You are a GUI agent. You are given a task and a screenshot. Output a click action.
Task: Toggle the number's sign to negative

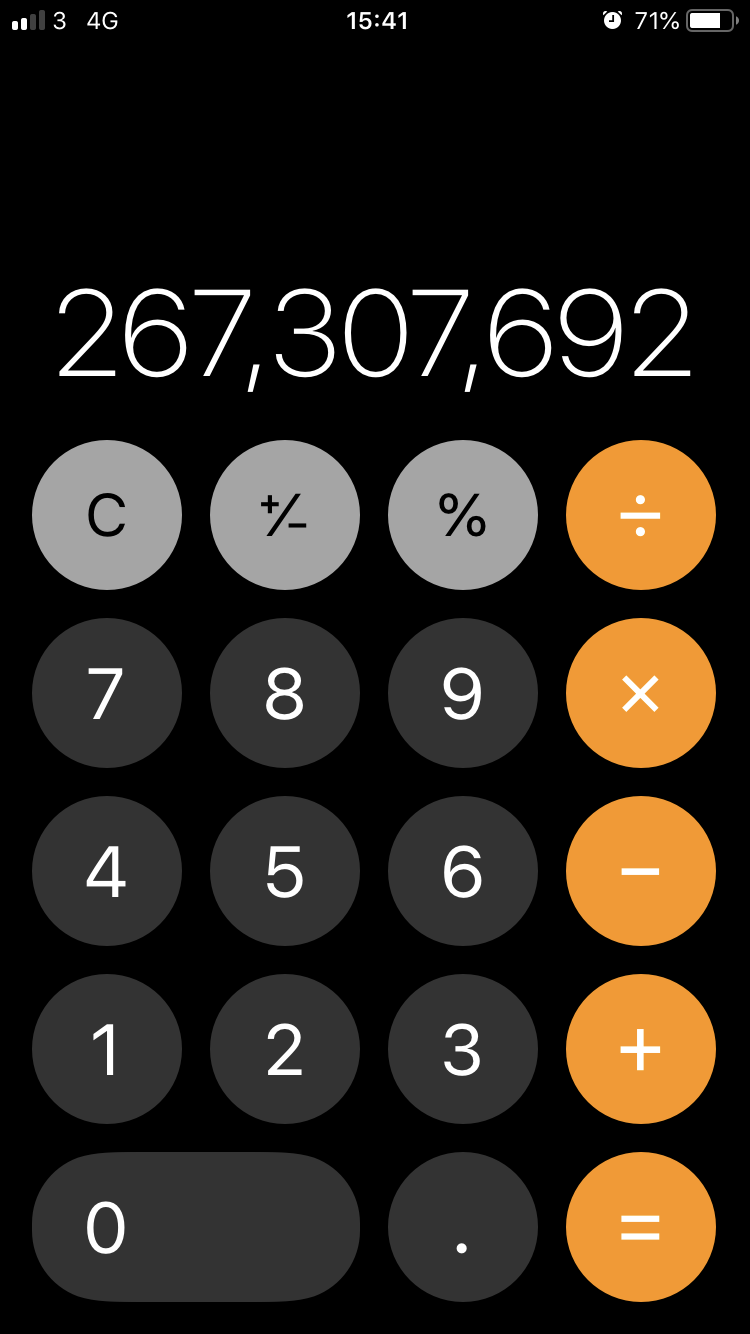point(284,514)
